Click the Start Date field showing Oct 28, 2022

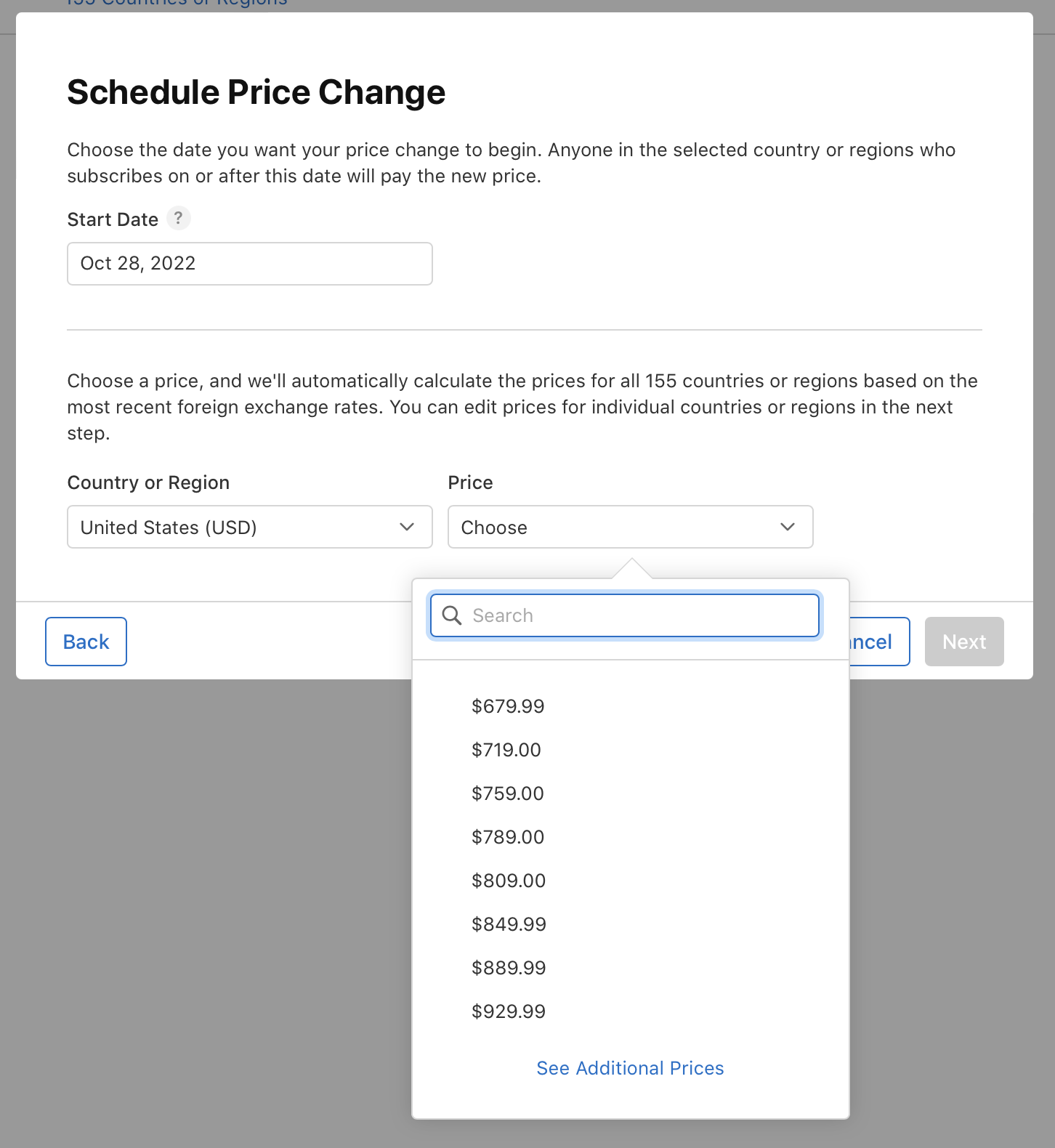(x=250, y=263)
